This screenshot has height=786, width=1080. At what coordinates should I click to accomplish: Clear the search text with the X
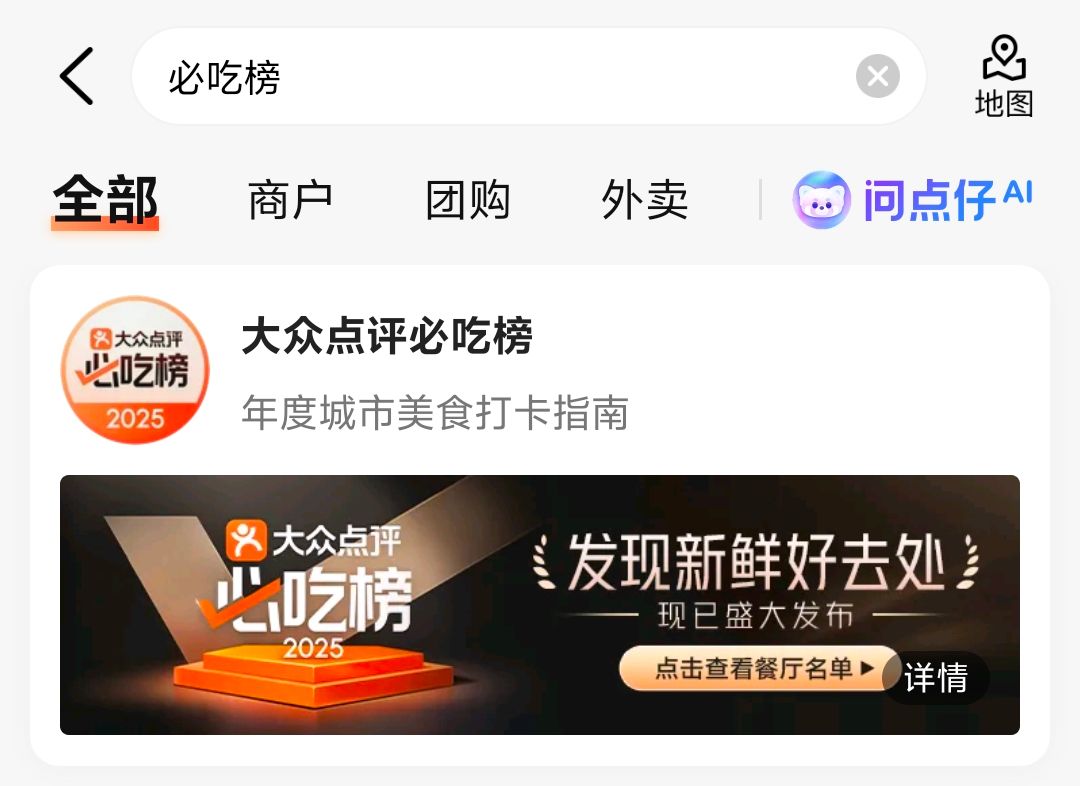(878, 76)
